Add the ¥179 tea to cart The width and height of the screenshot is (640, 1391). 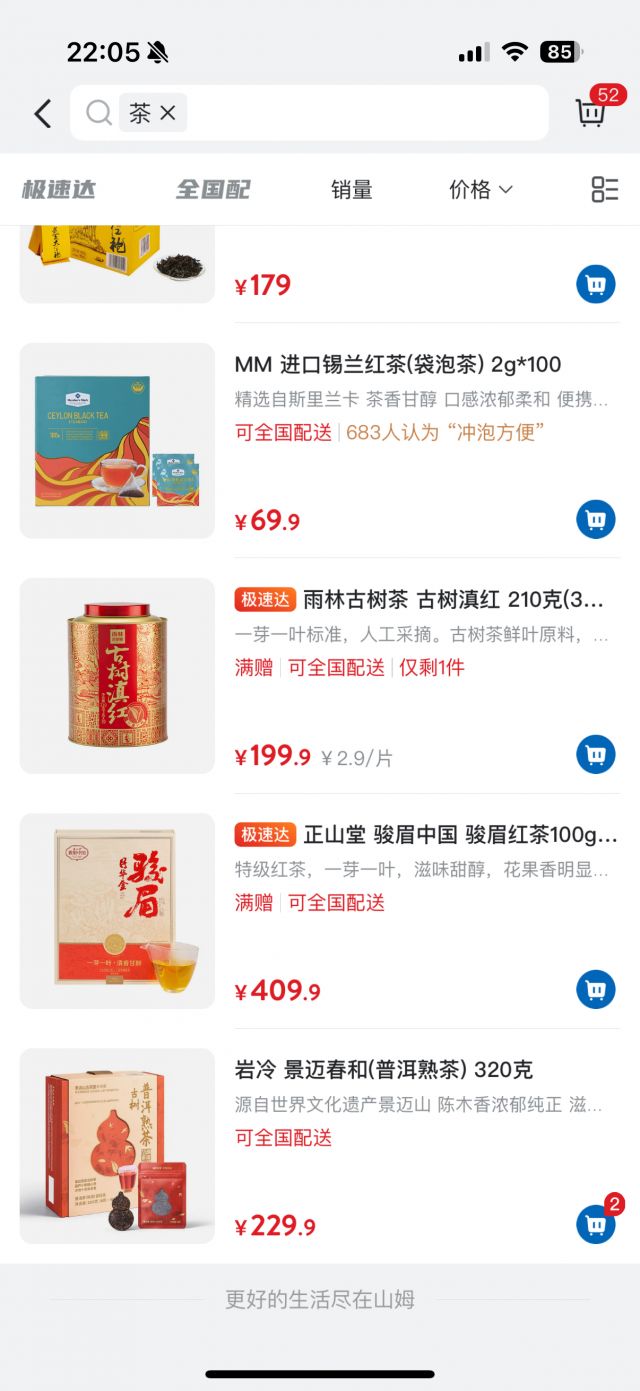(x=596, y=285)
